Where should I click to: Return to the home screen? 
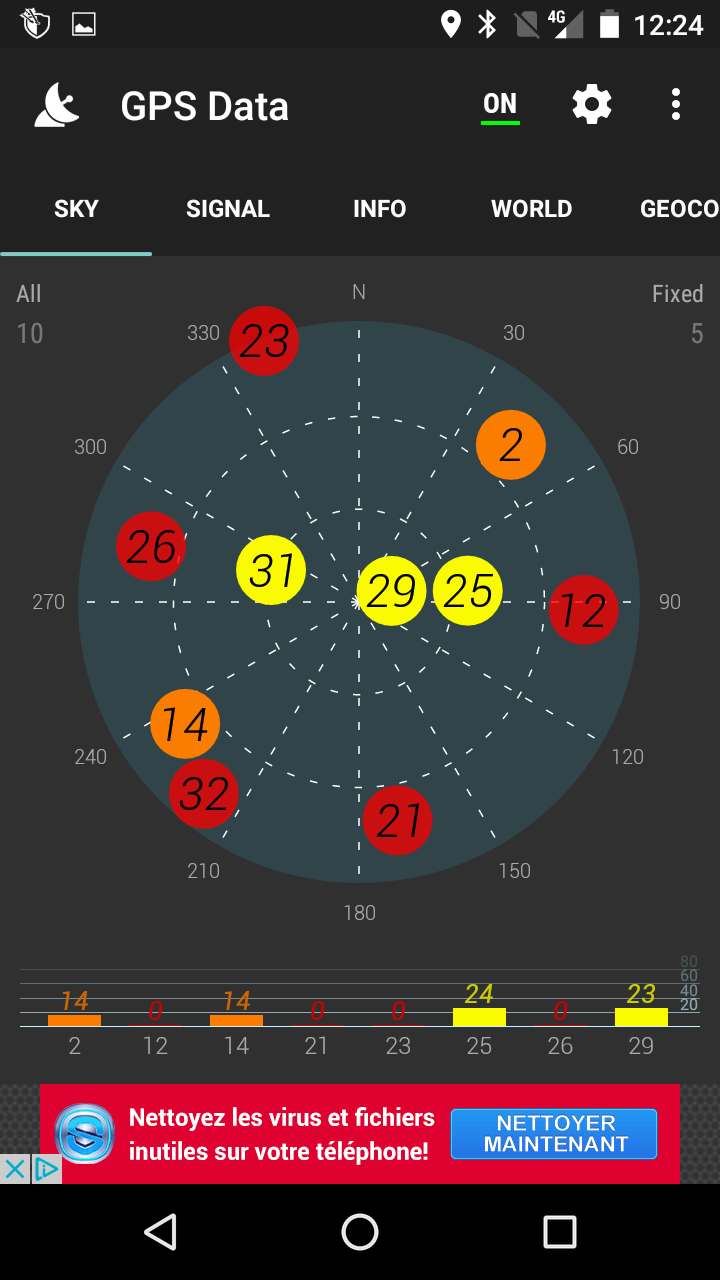(360, 1232)
